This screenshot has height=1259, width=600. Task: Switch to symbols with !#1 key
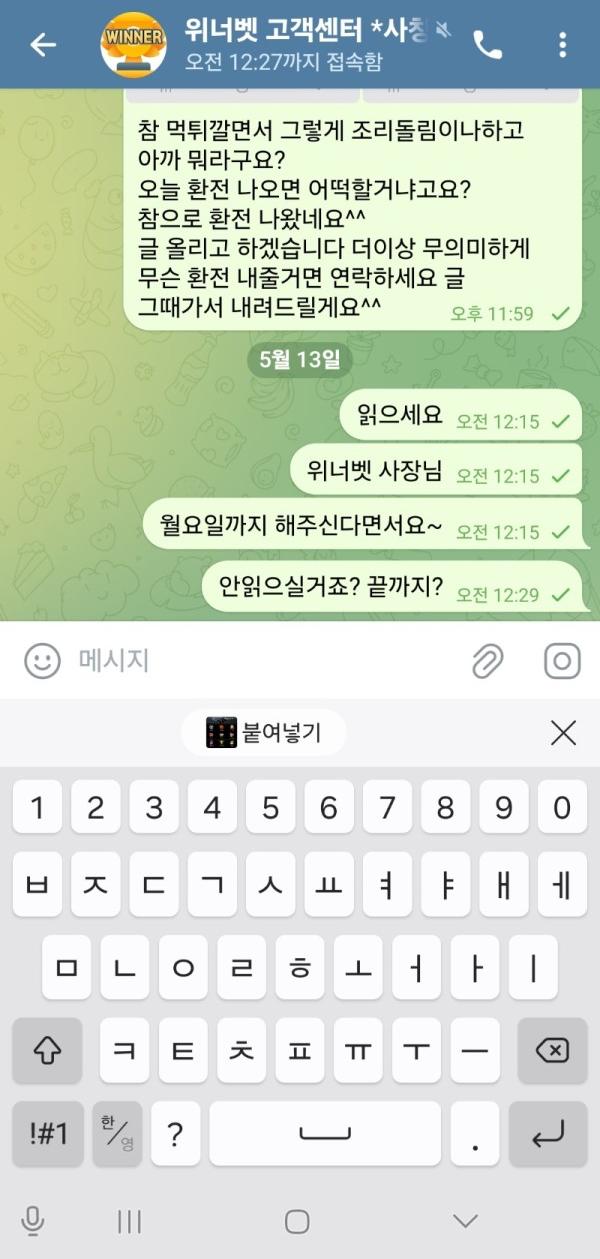point(47,1133)
